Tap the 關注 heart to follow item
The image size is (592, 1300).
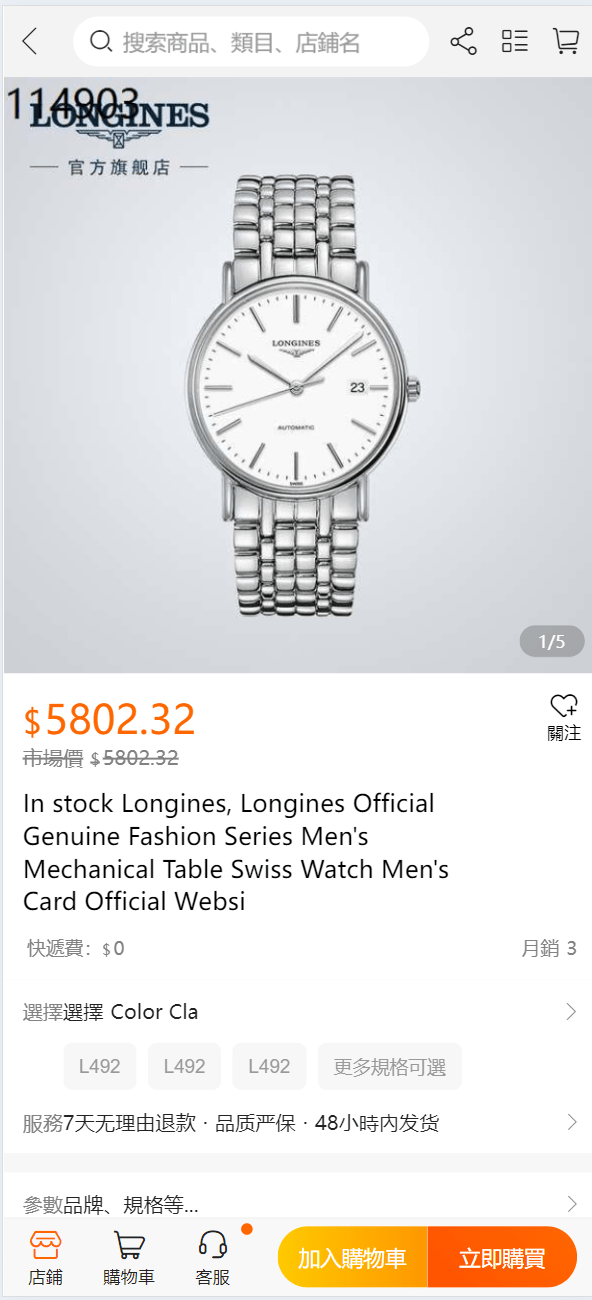564,718
